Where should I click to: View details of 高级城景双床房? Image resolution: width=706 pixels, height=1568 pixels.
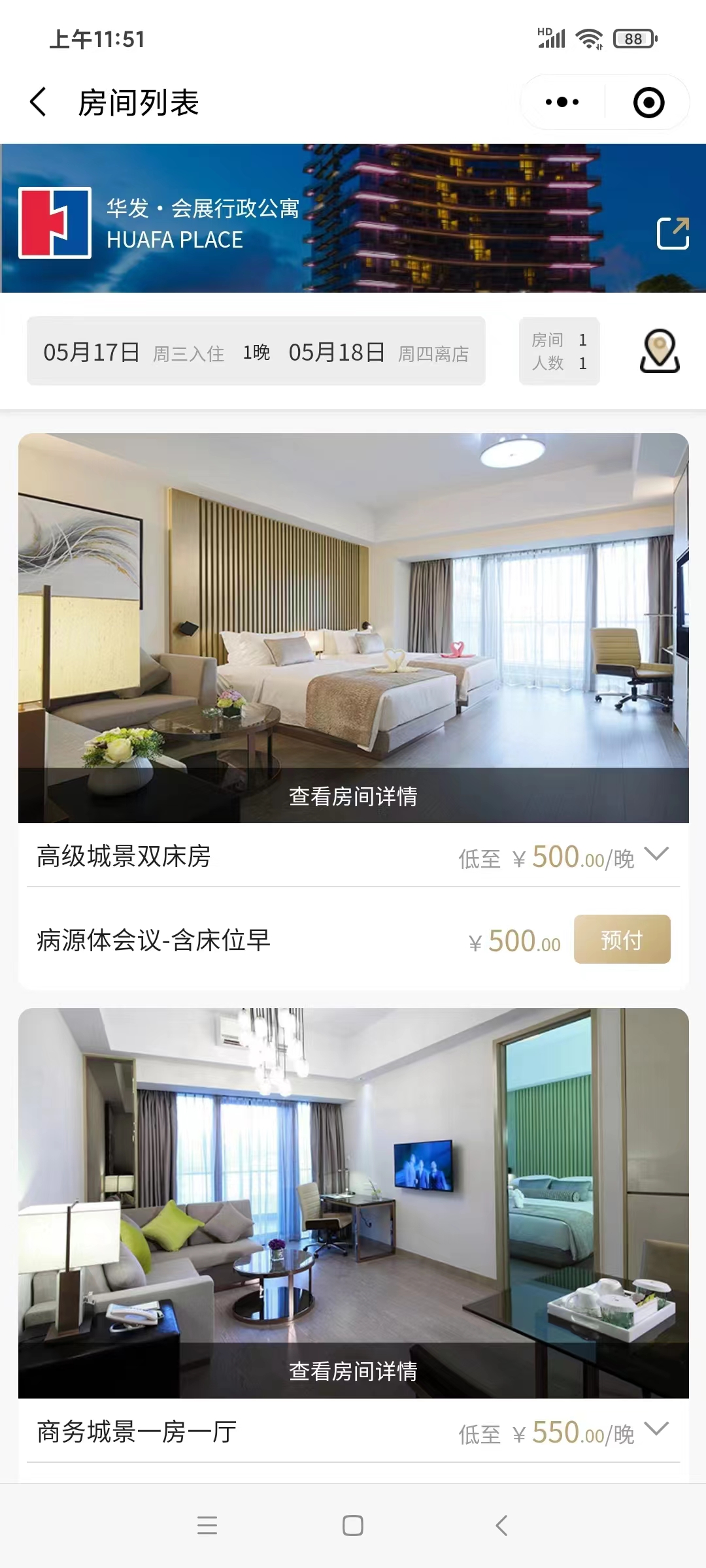point(353,796)
